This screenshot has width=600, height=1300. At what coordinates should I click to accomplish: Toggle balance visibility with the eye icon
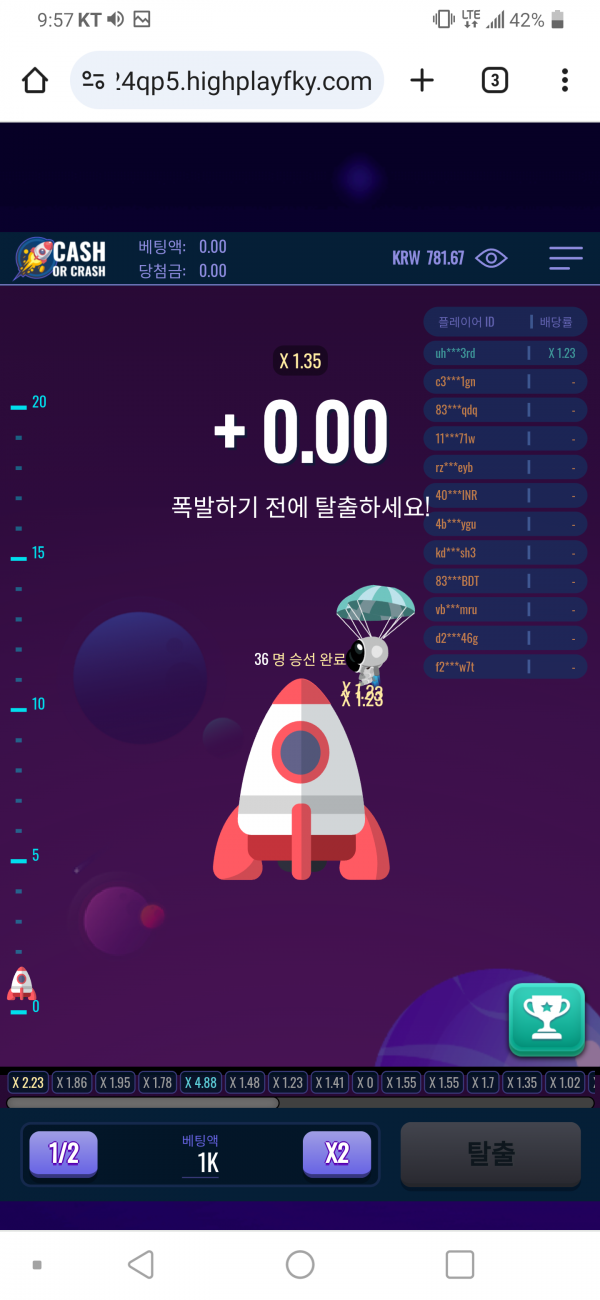491,258
